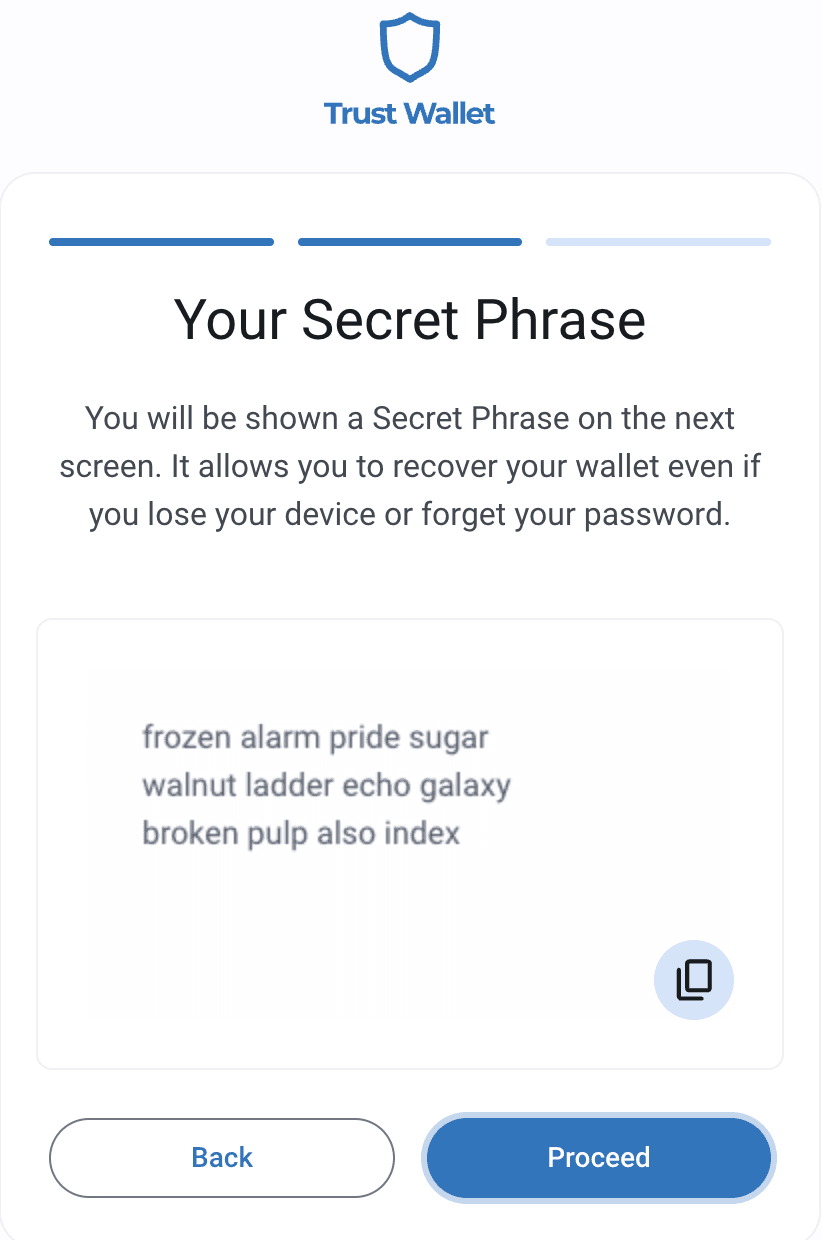Screen dimensions: 822x1240
Task: Go back to the previous step
Action: tap(222, 1158)
